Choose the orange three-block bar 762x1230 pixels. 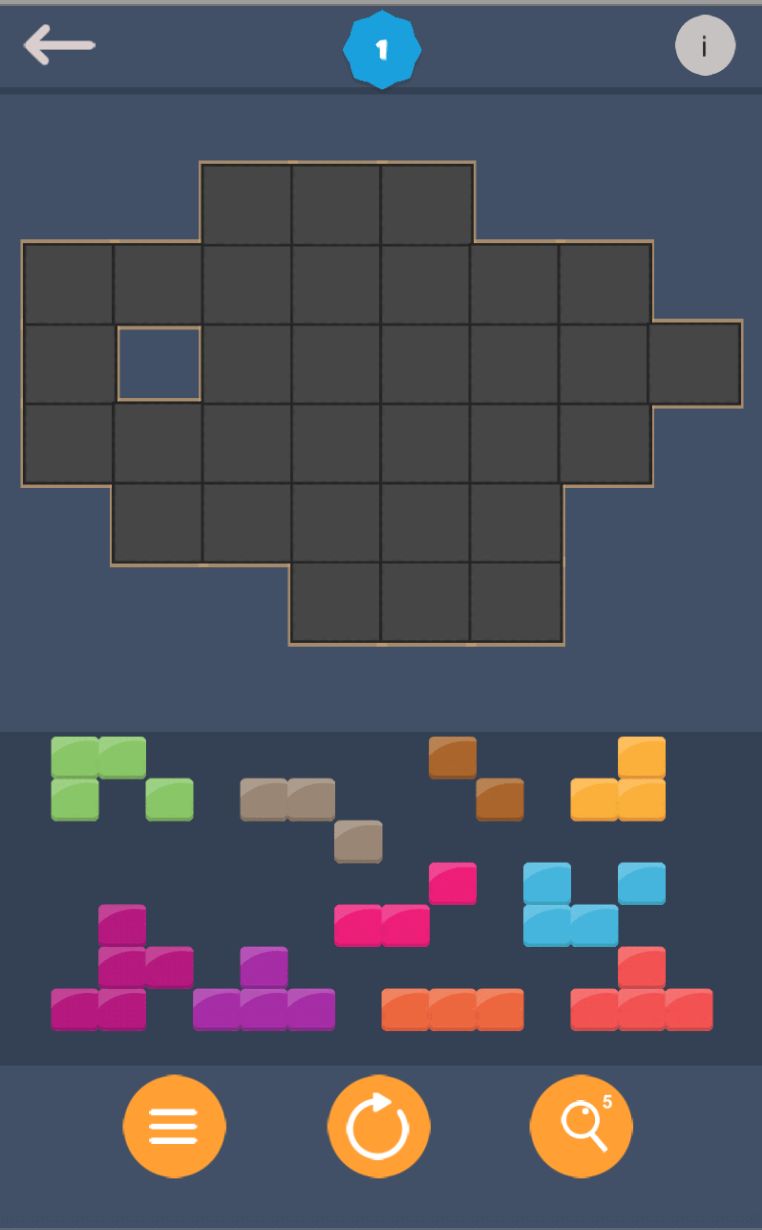[453, 1010]
